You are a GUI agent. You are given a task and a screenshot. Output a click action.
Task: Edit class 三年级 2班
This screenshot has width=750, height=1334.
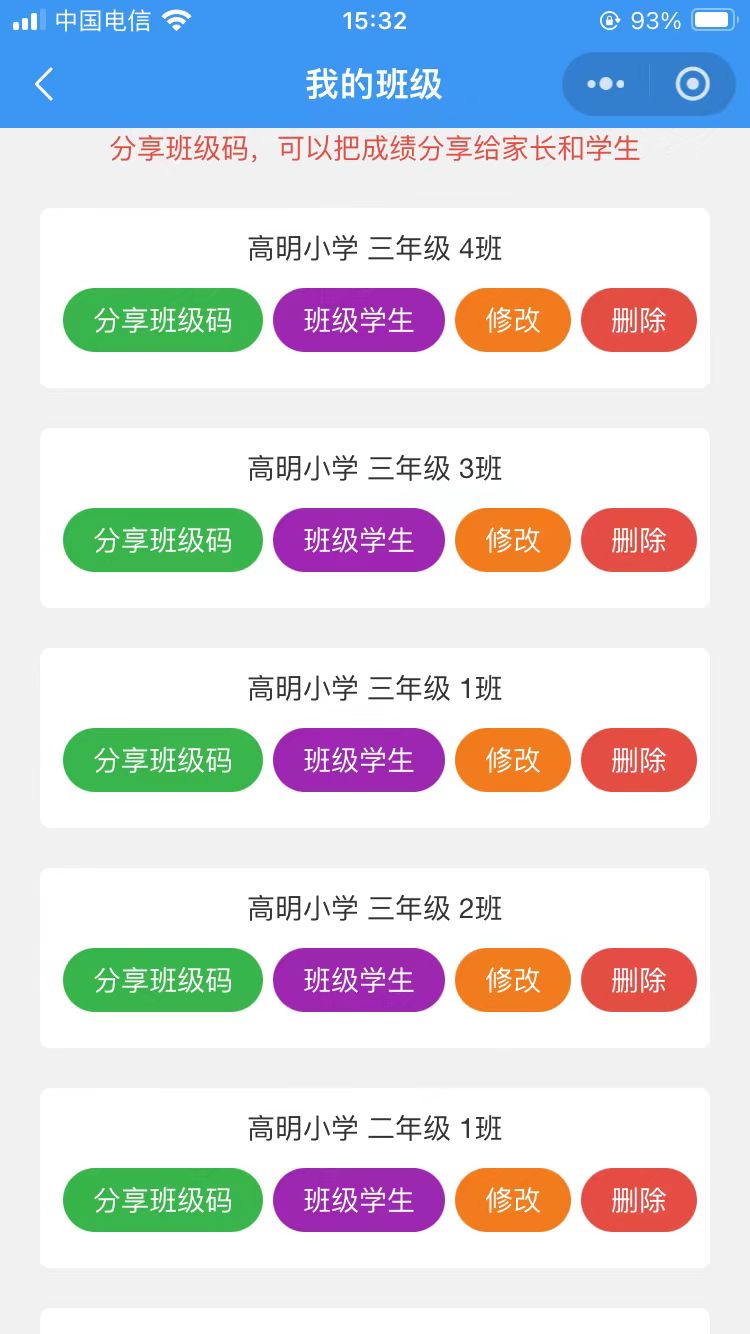(513, 980)
